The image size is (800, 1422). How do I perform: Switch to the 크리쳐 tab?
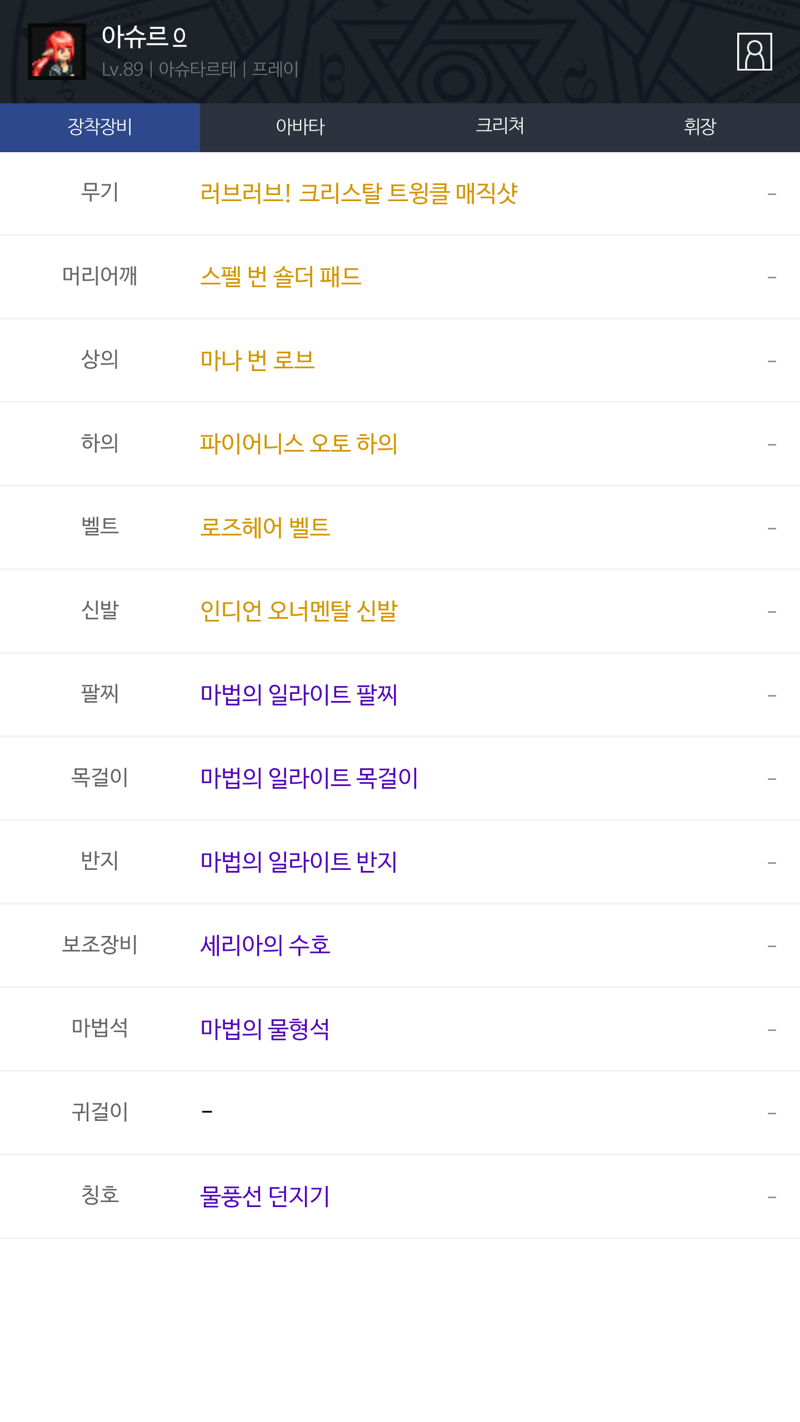pyautogui.click(x=500, y=127)
